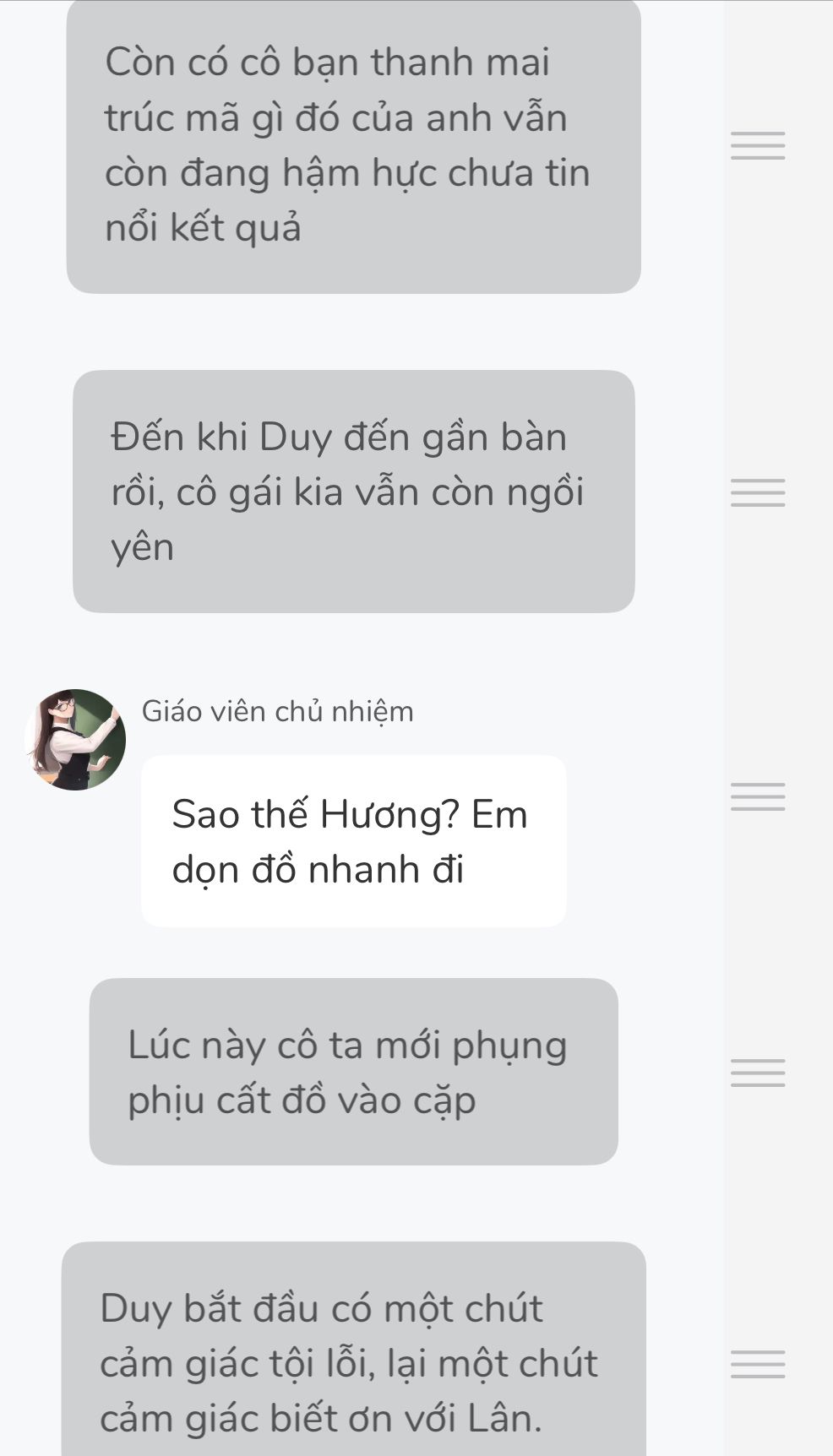Tap the Giáo viên chủ nhiệm avatar
Viewport: 833px width, 1456px height.
[x=75, y=740]
